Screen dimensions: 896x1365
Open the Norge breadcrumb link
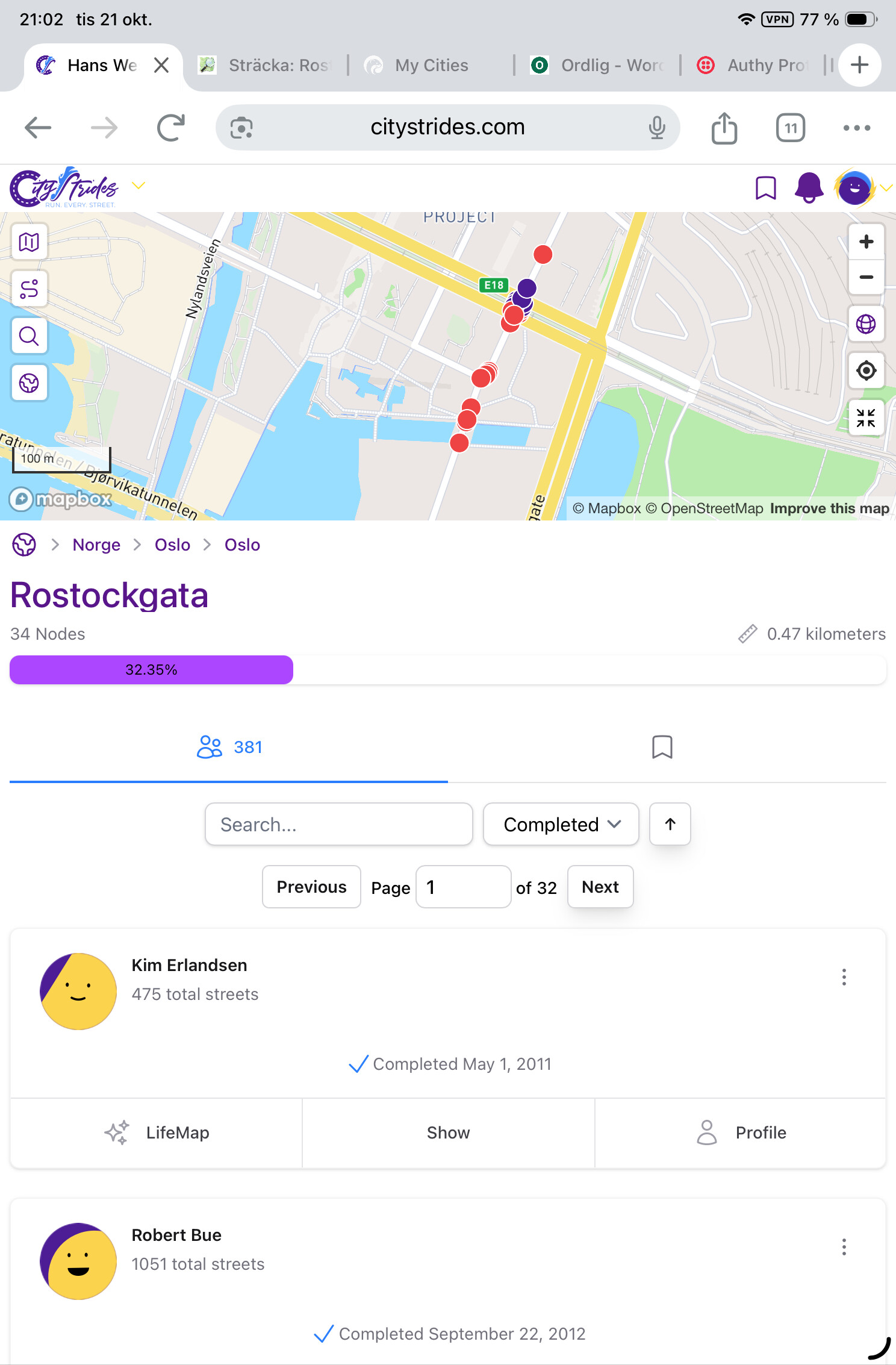tap(96, 545)
